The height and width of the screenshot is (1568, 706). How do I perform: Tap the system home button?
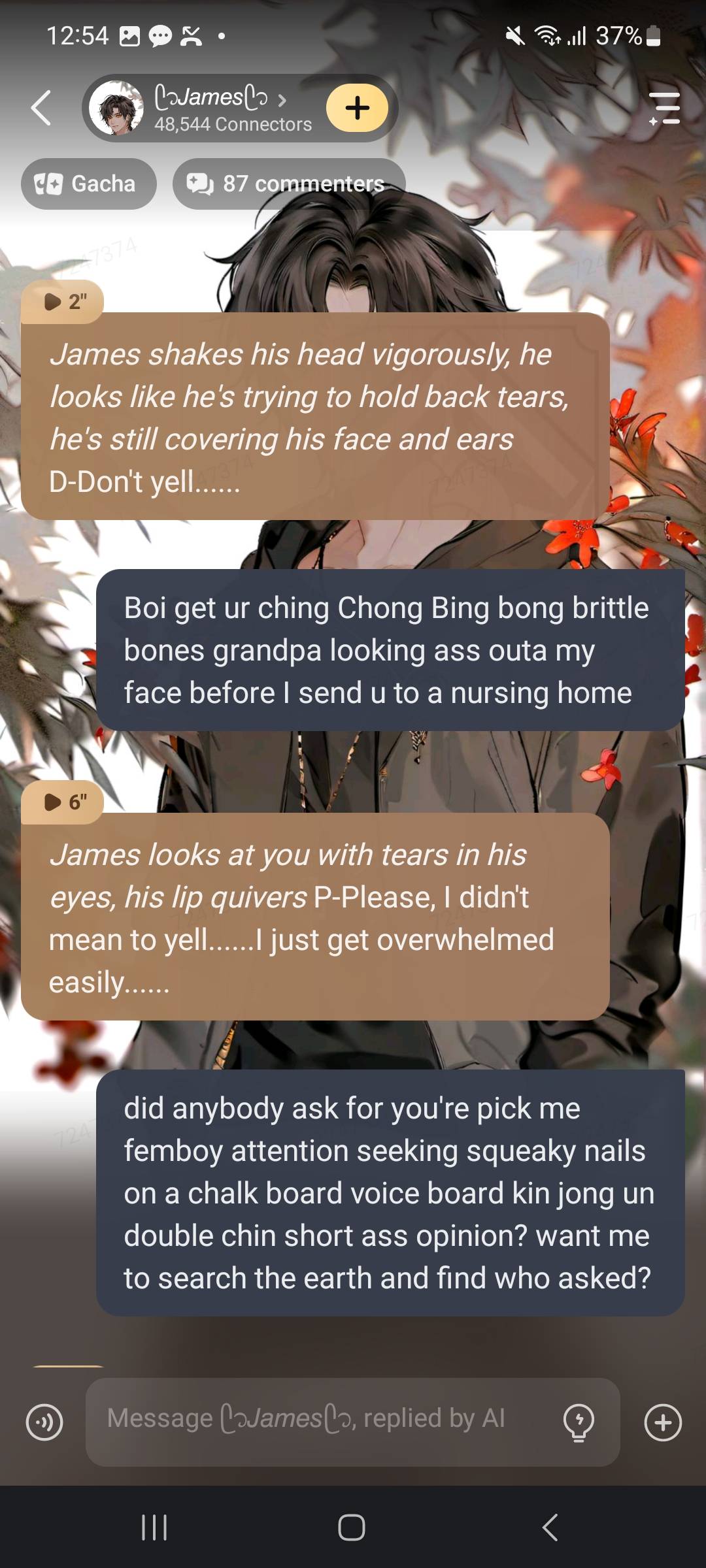(x=352, y=1527)
